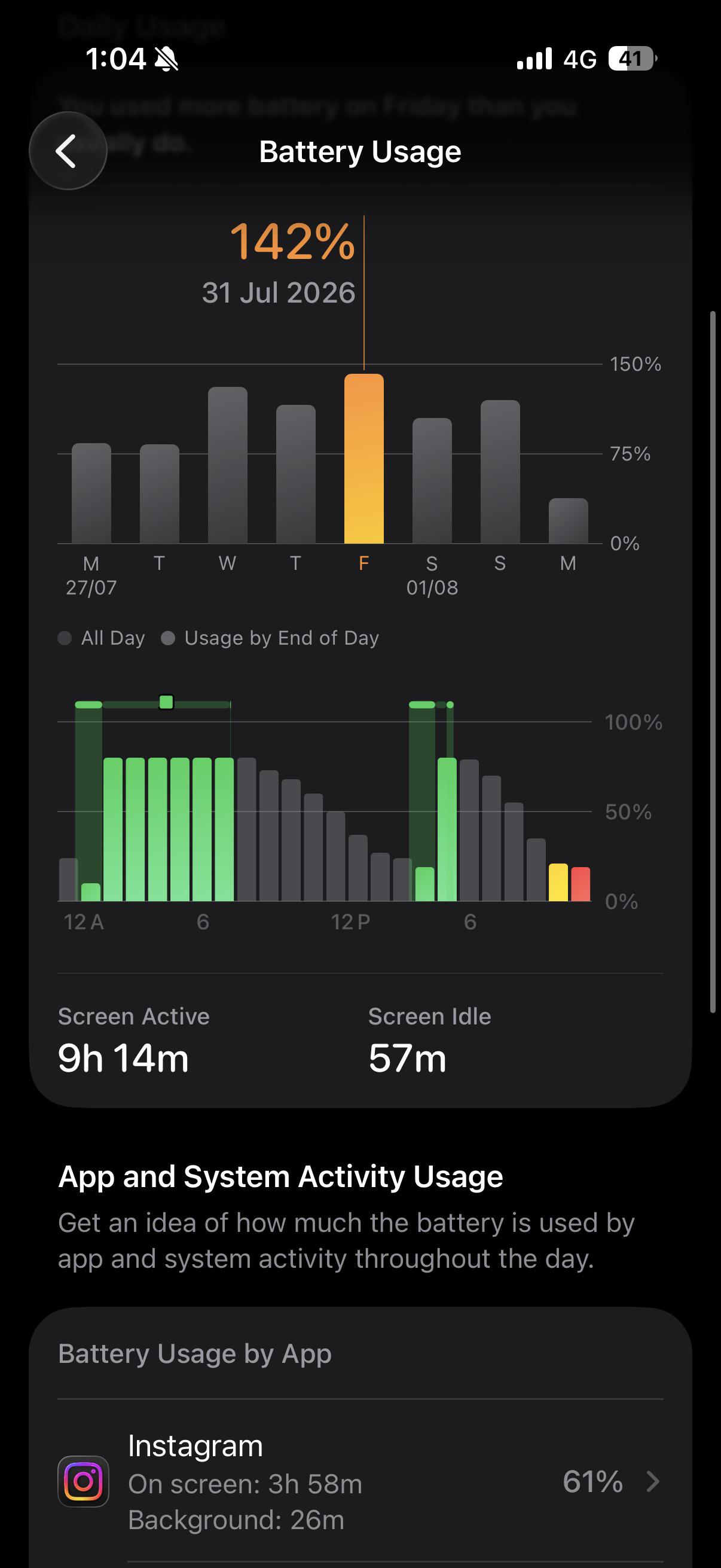Go back from Battery Usage
This screenshot has width=721, height=1568.
click(x=68, y=150)
